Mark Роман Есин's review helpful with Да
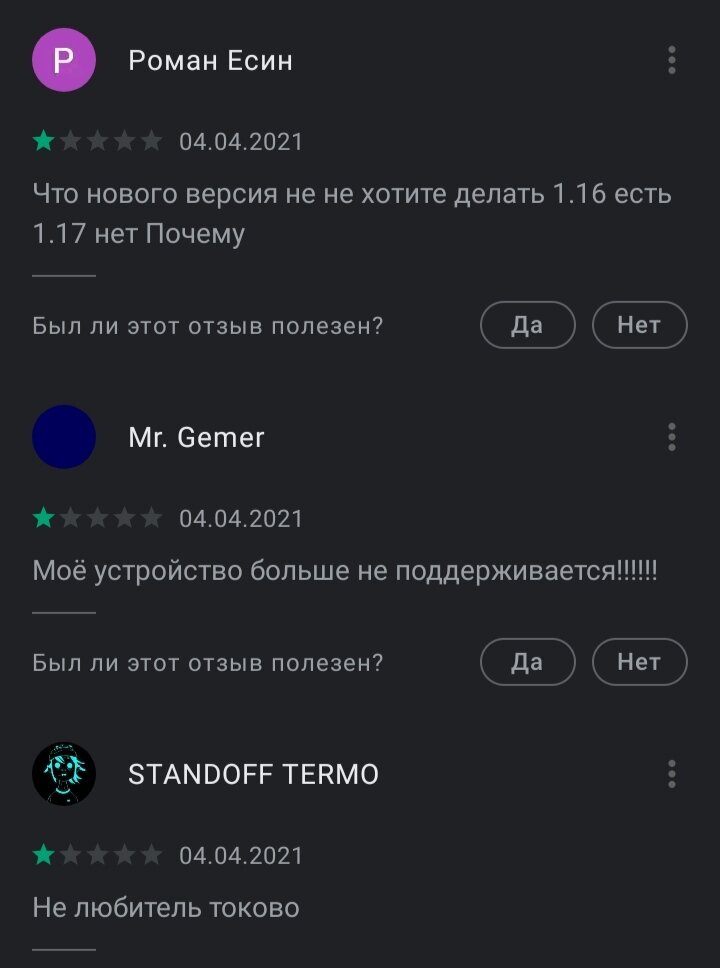720x968 pixels. tap(527, 325)
